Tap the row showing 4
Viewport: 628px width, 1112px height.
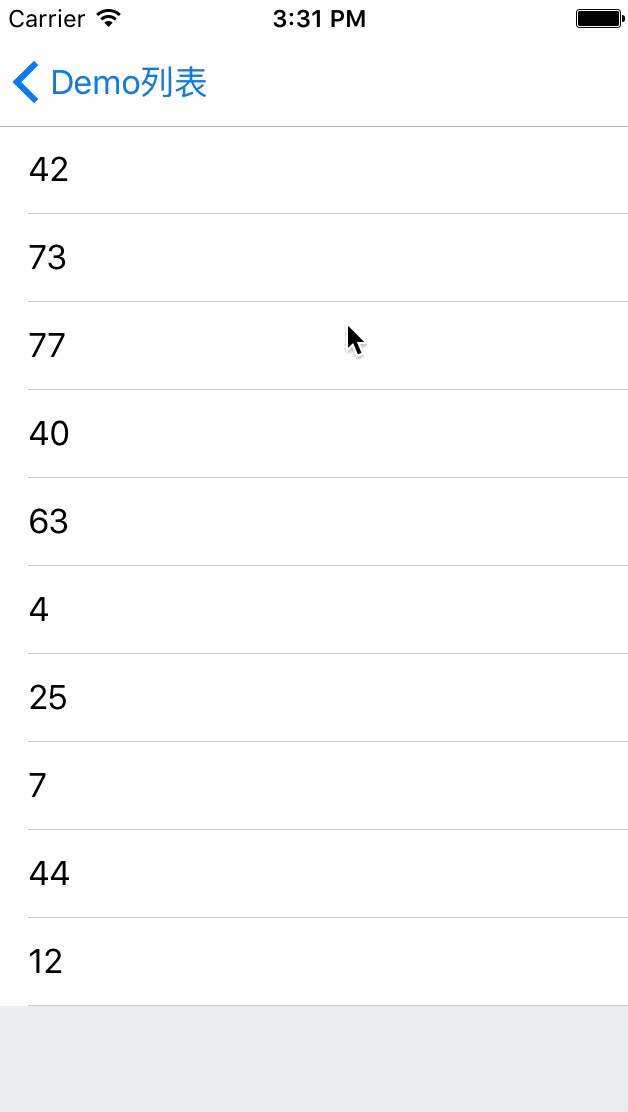(x=314, y=610)
